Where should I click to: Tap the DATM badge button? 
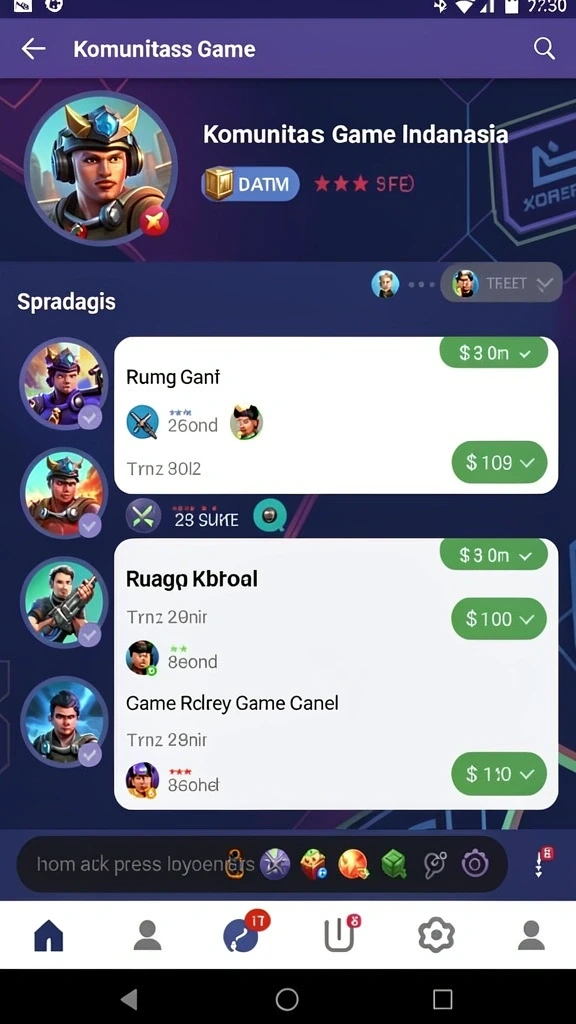pyautogui.click(x=251, y=184)
